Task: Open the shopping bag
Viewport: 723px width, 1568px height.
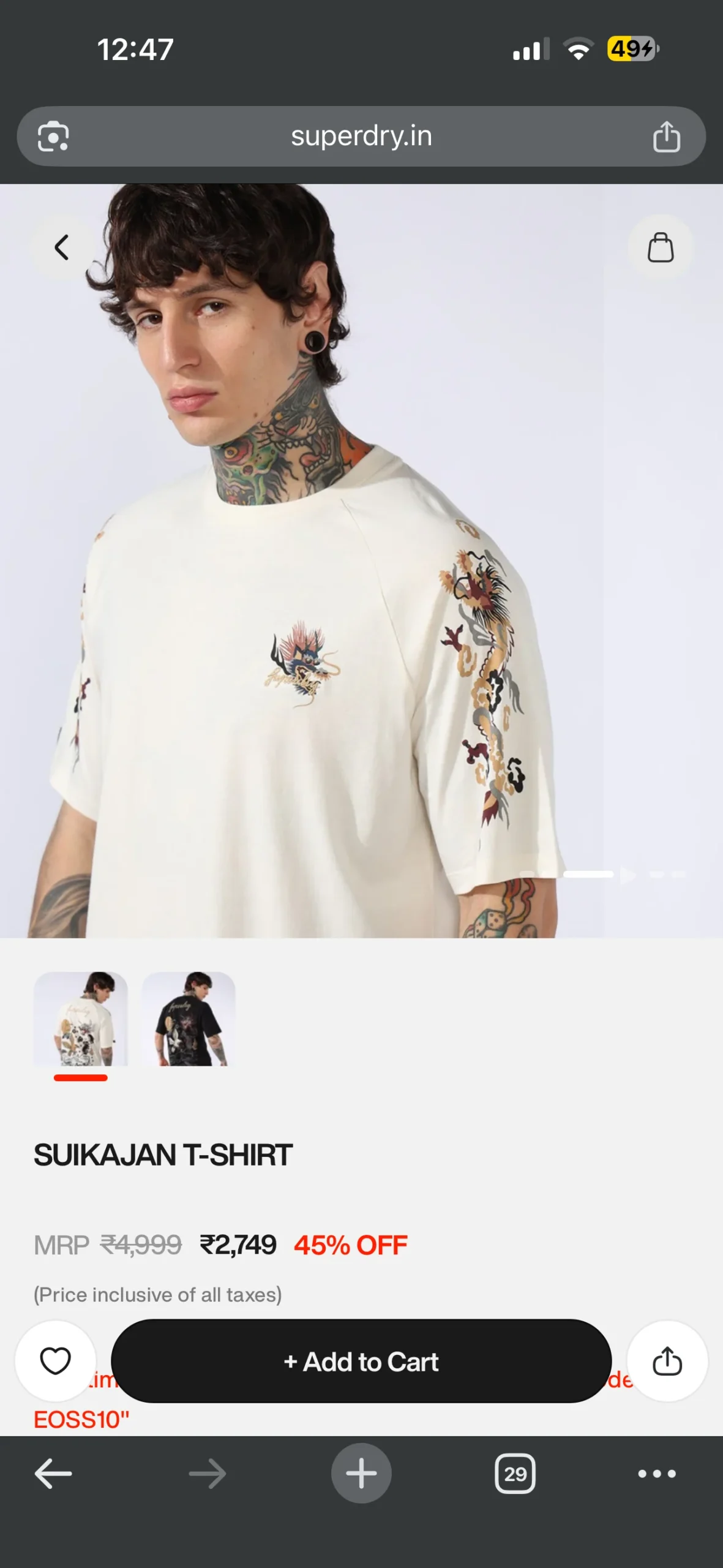Action: pos(661,247)
